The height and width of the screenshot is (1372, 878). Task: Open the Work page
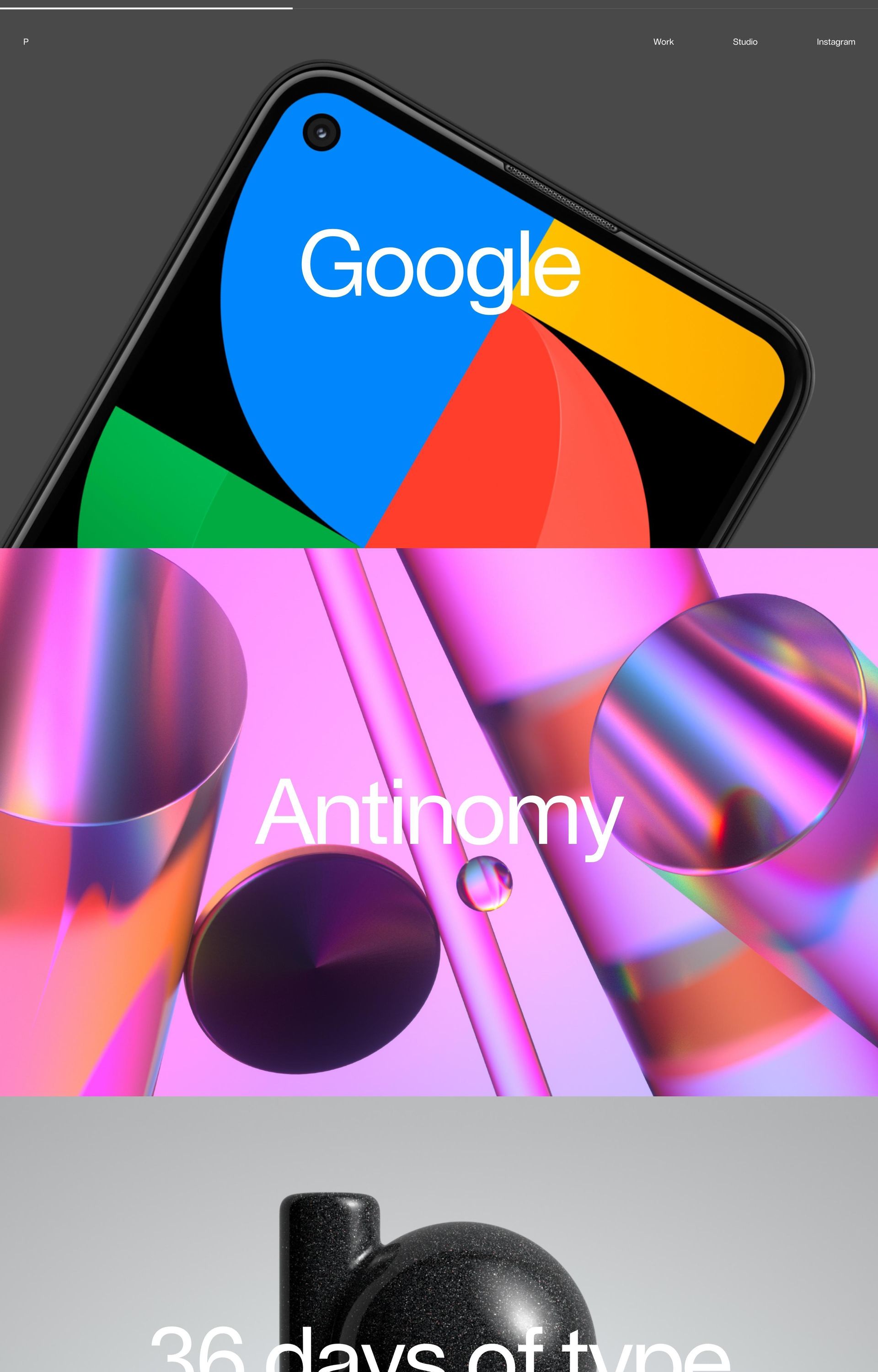click(x=663, y=42)
